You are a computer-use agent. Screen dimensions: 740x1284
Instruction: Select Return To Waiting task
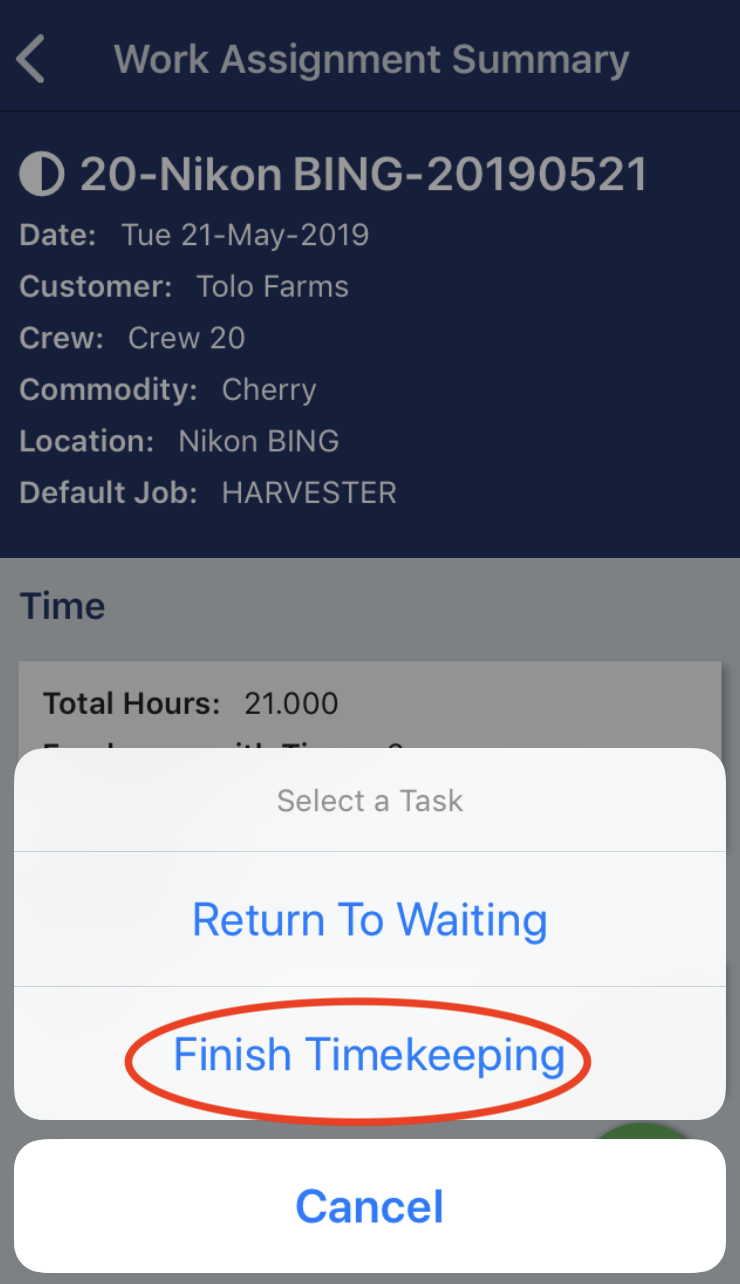[370, 919]
